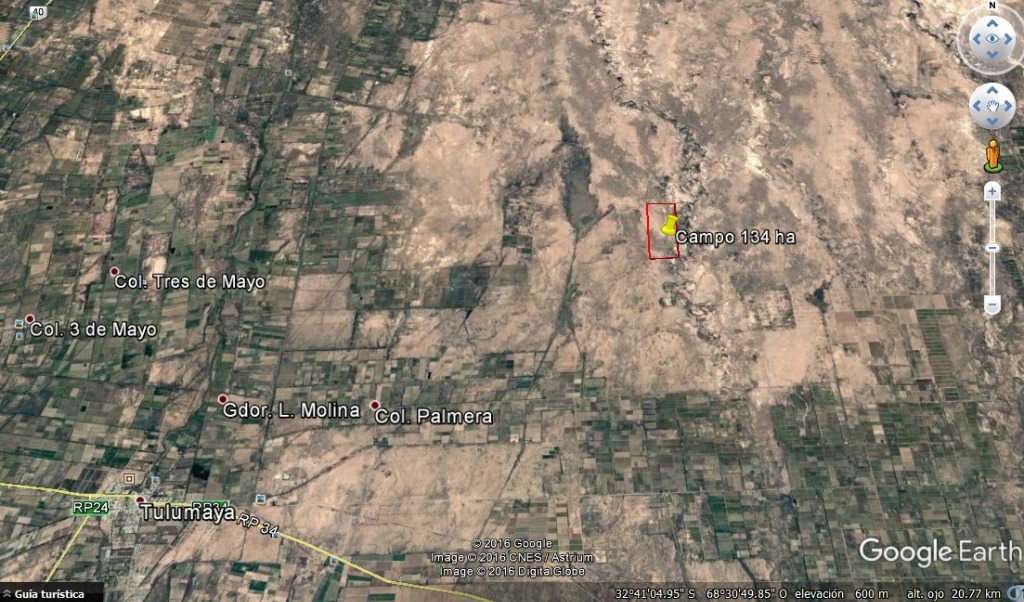This screenshot has width=1024, height=602.
Task: Zoom out with the minus button
Action: coord(992,305)
